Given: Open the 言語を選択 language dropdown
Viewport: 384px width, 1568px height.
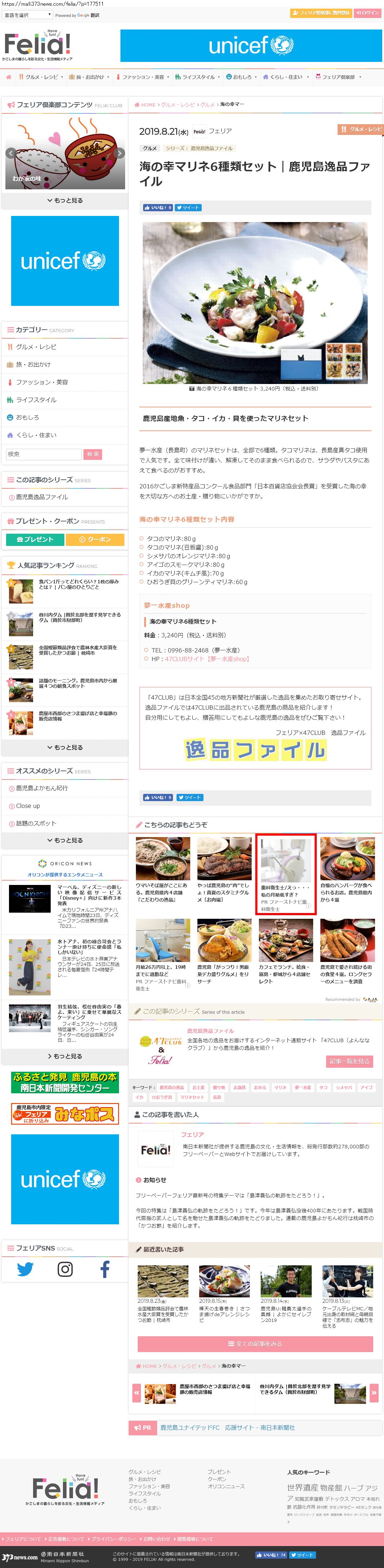Looking at the screenshot, I should pos(28,15).
